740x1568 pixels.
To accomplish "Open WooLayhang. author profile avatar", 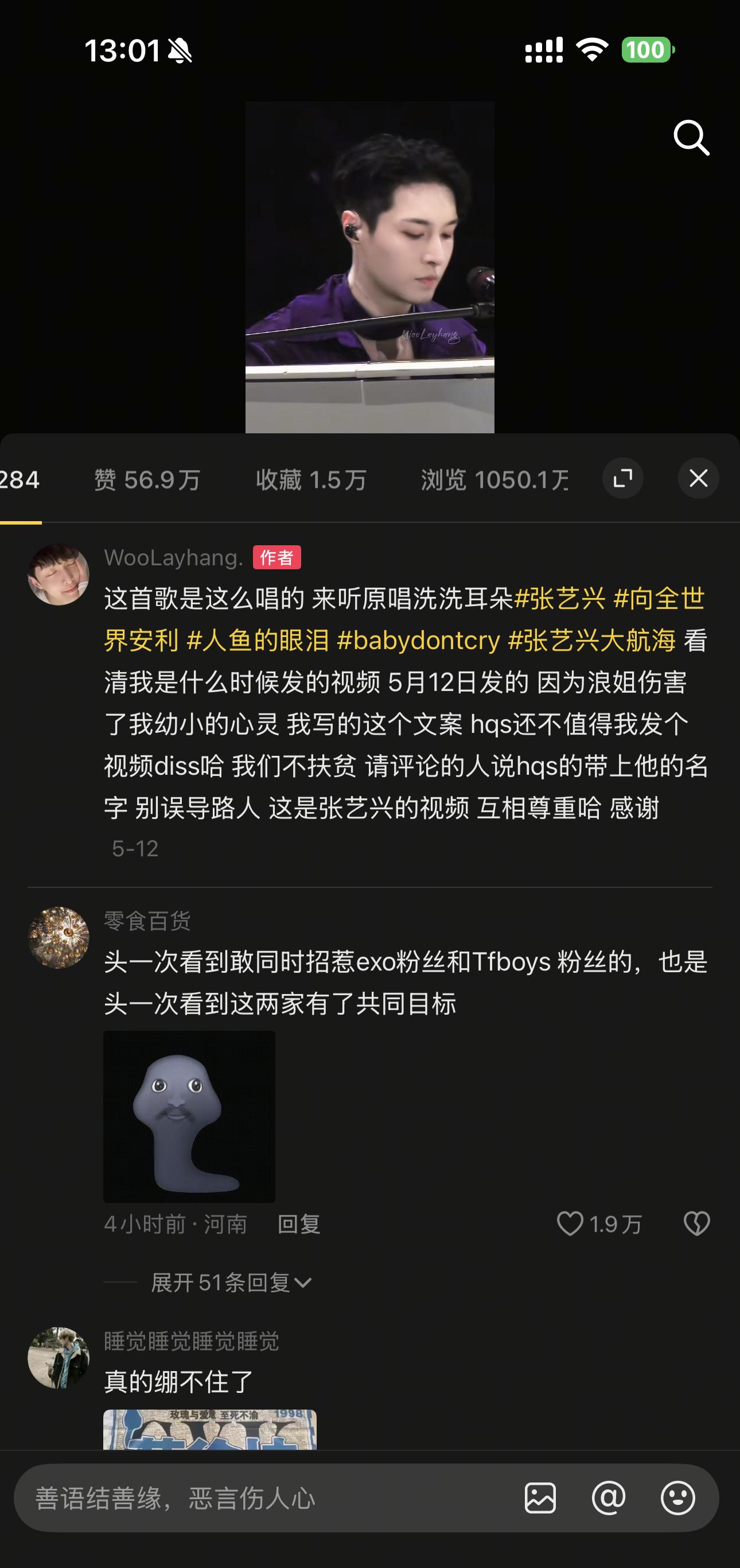I will coord(59,574).
